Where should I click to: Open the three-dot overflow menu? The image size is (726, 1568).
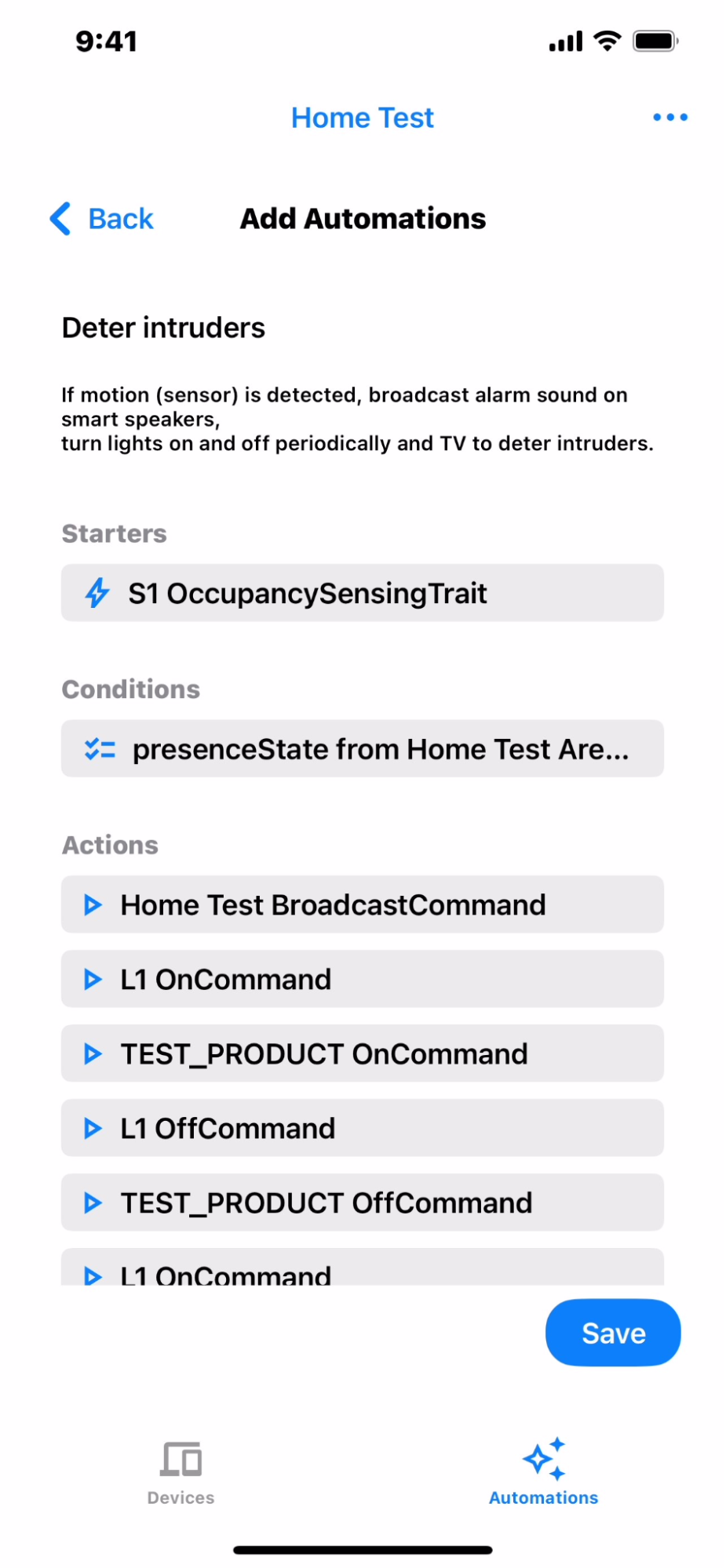(x=669, y=118)
